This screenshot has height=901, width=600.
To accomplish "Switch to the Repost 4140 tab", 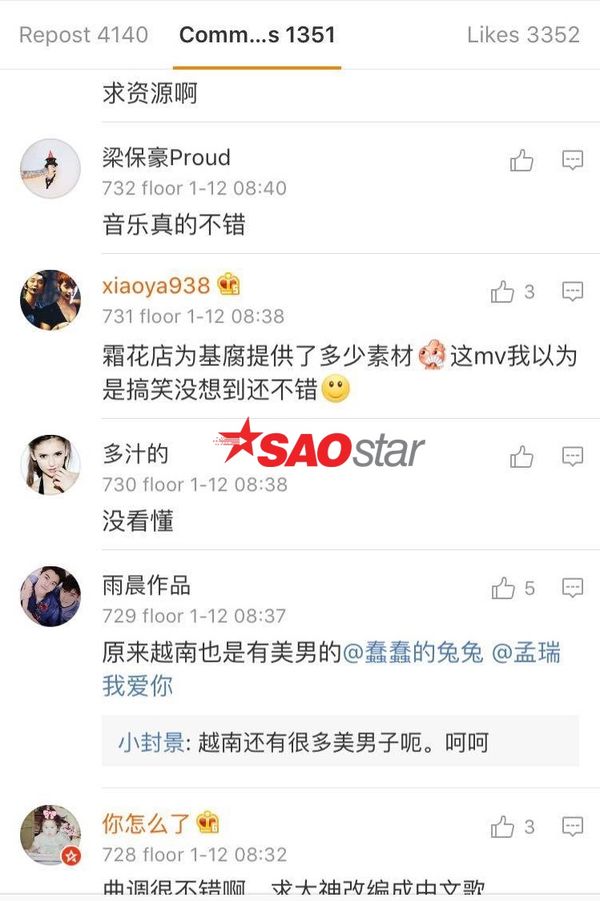I will tap(83, 34).
